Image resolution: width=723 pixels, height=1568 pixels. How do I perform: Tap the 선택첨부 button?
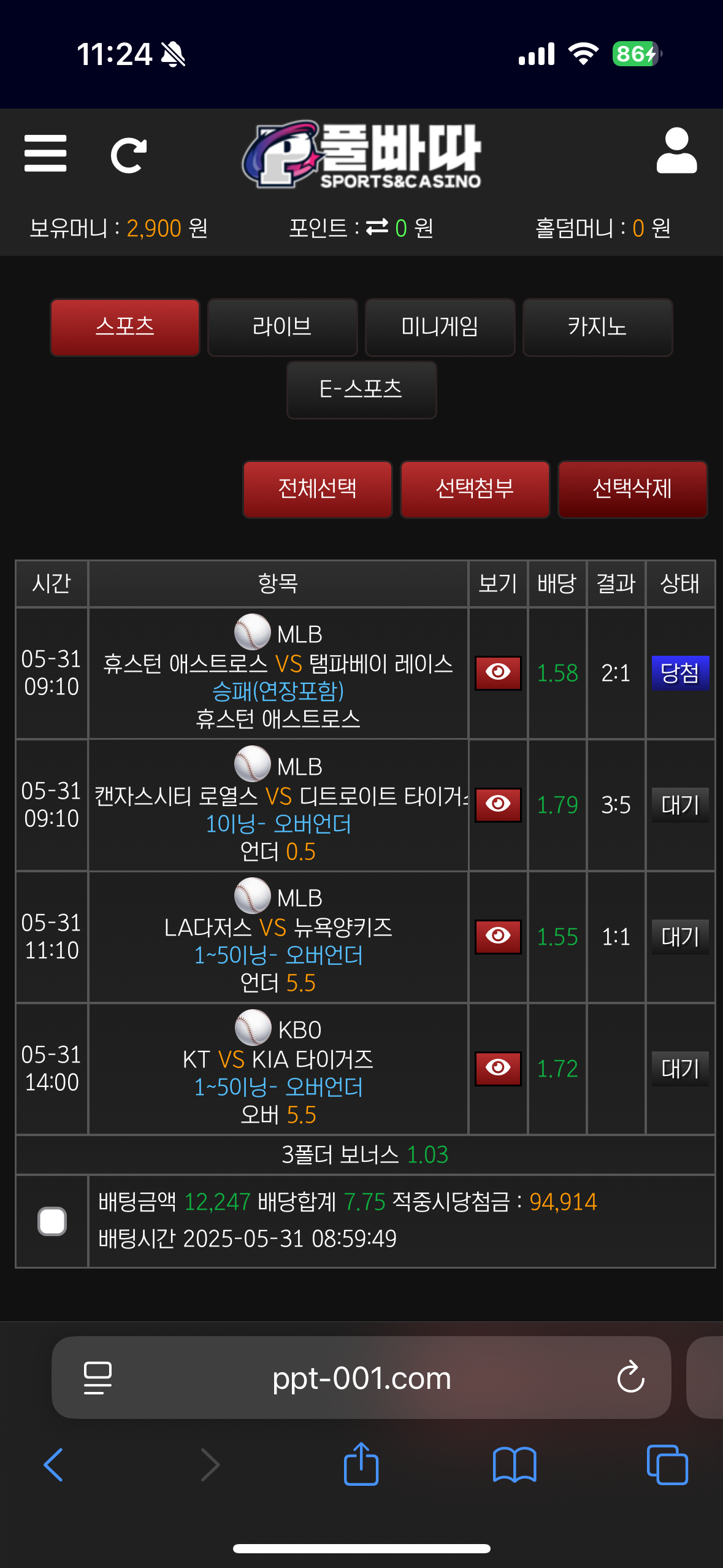click(475, 489)
